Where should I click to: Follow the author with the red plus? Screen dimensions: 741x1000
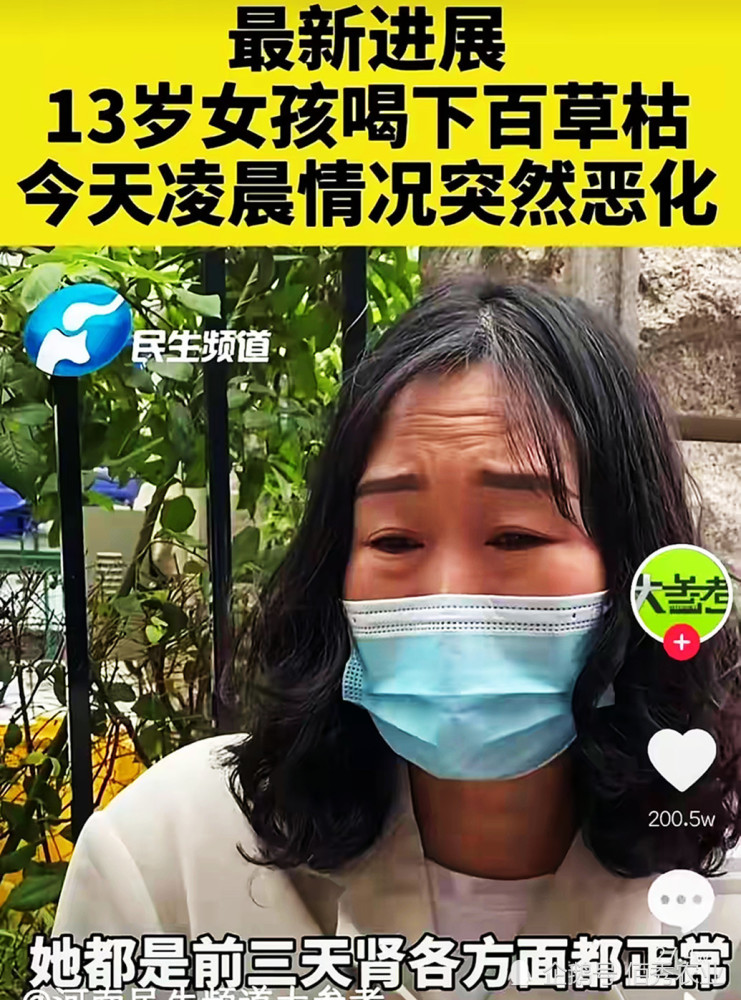point(681,642)
